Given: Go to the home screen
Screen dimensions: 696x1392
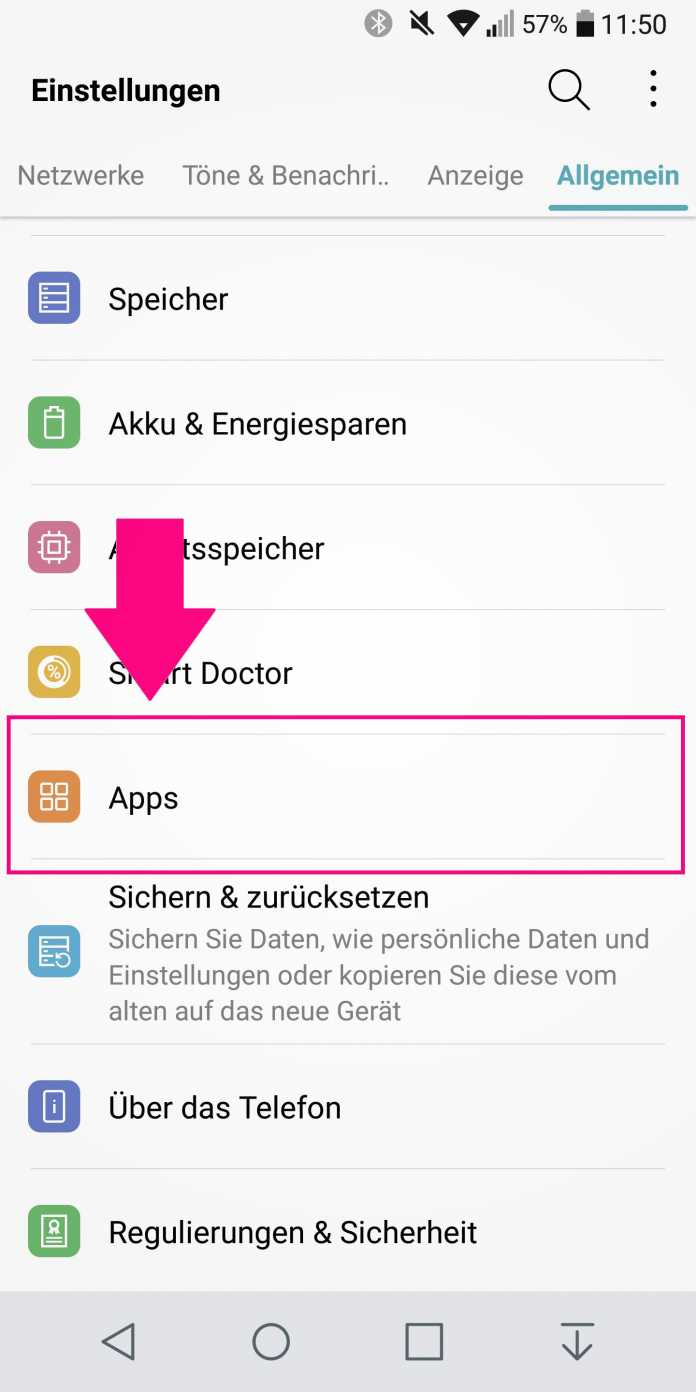Looking at the screenshot, I should click(x=271, y=1341).
